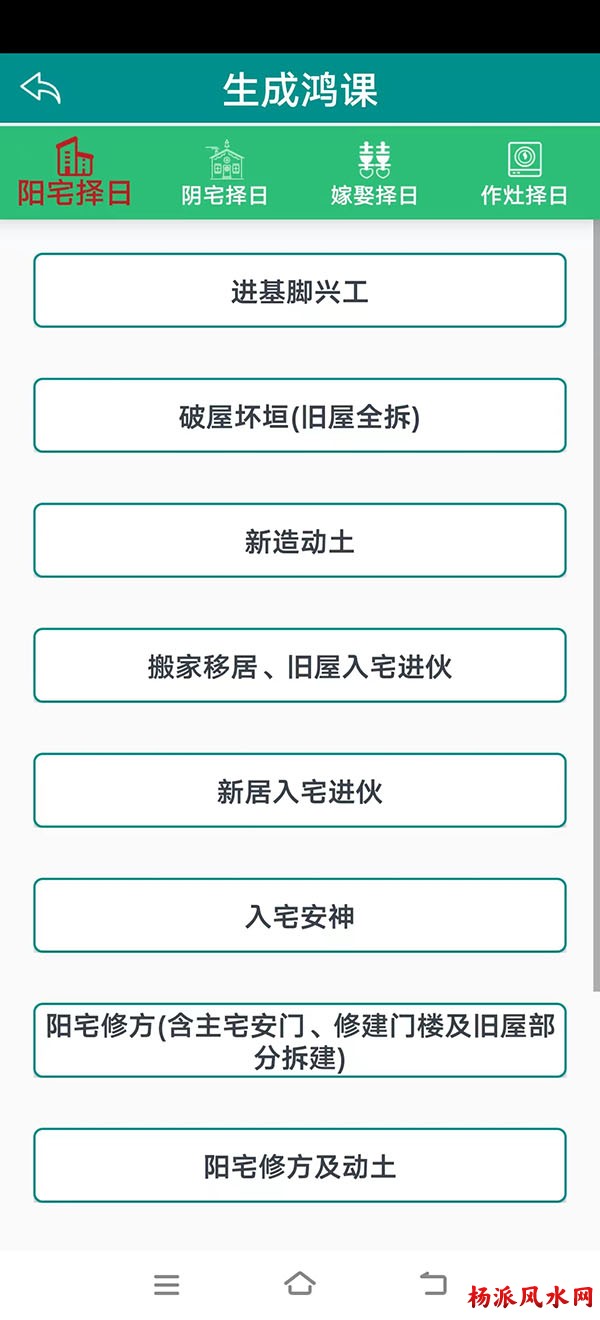Open 新造动土 option
This screenshot has height=1320, width=600.
(300, 541)
